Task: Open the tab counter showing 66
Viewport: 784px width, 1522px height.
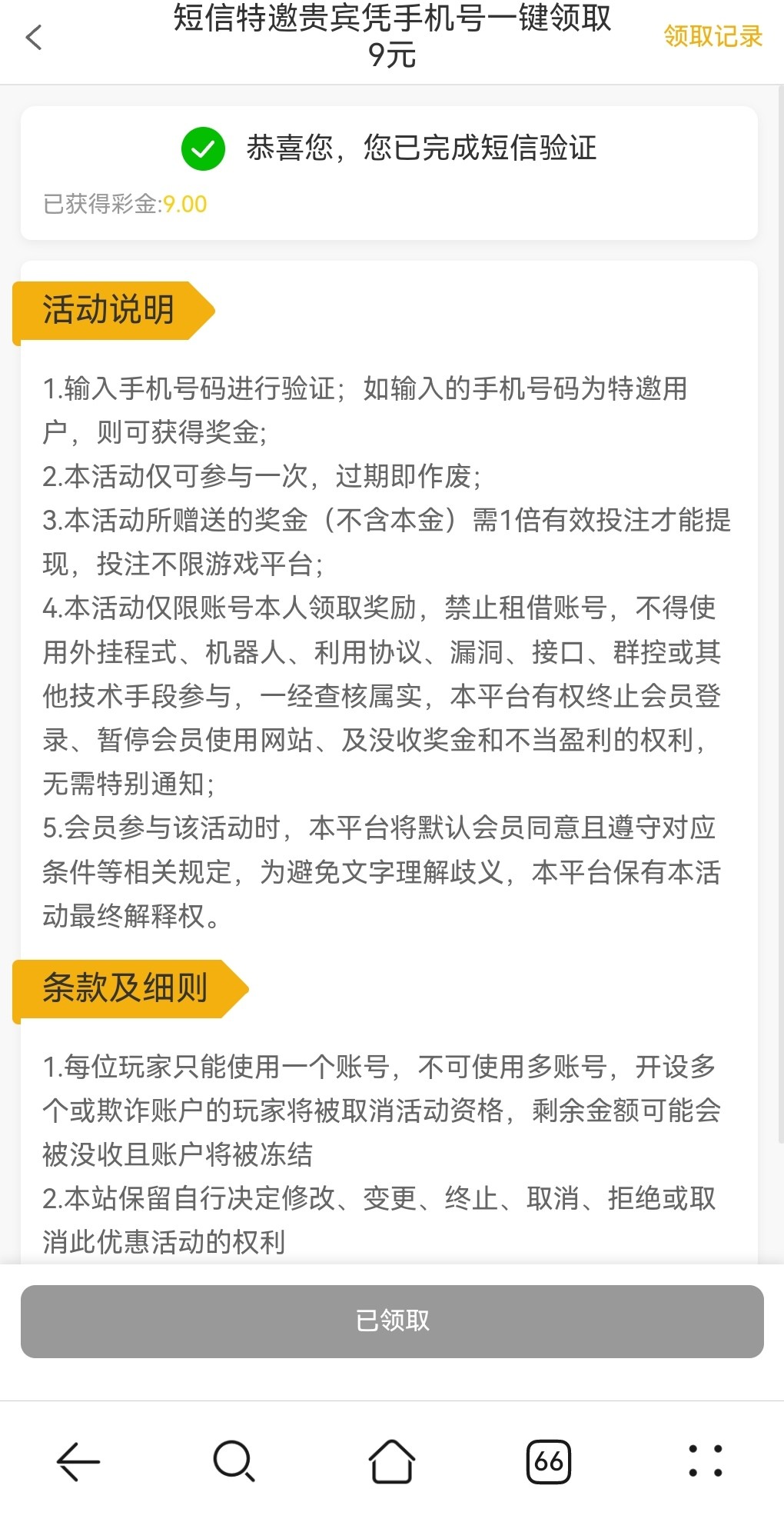Action: click(x=549, y=1458)
